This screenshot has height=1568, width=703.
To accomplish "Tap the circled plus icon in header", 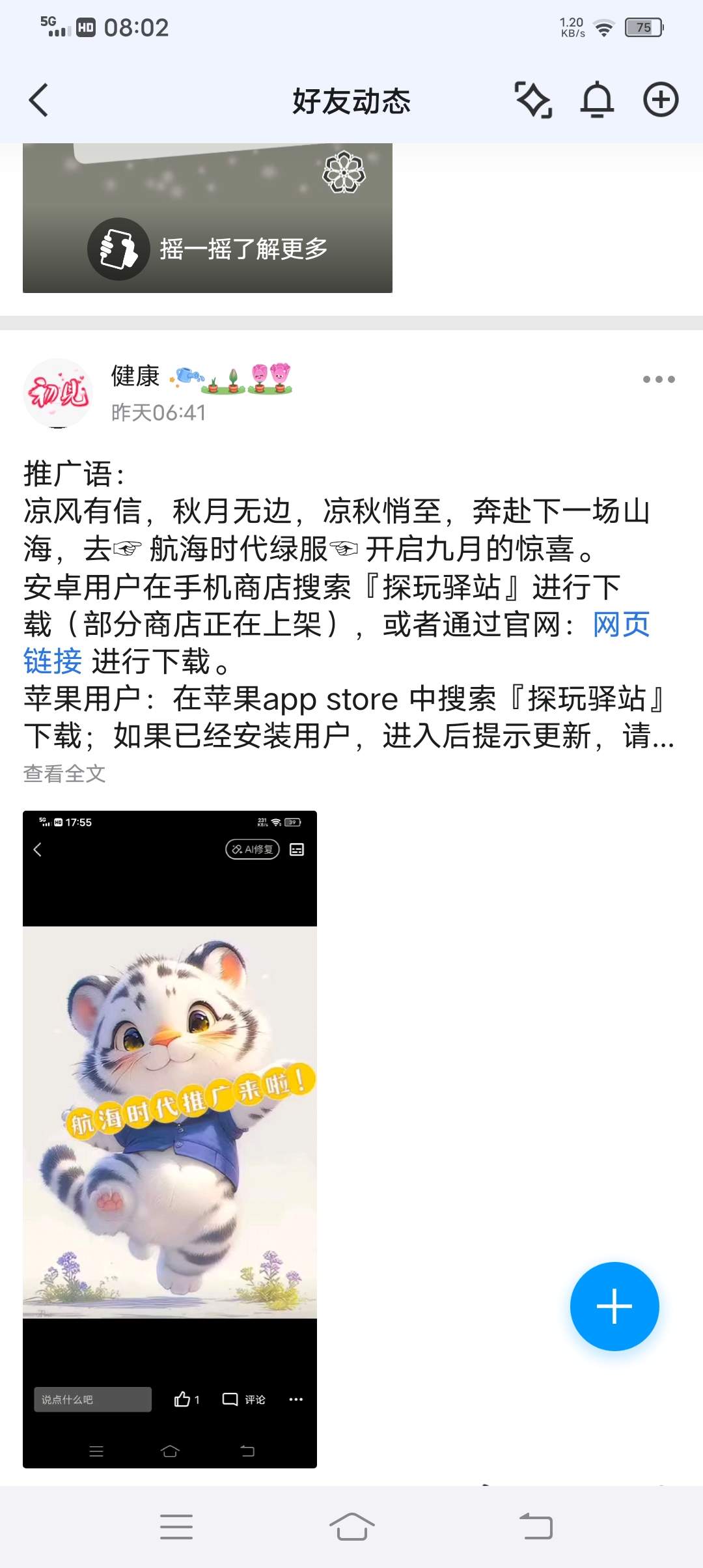I will 661,100.
